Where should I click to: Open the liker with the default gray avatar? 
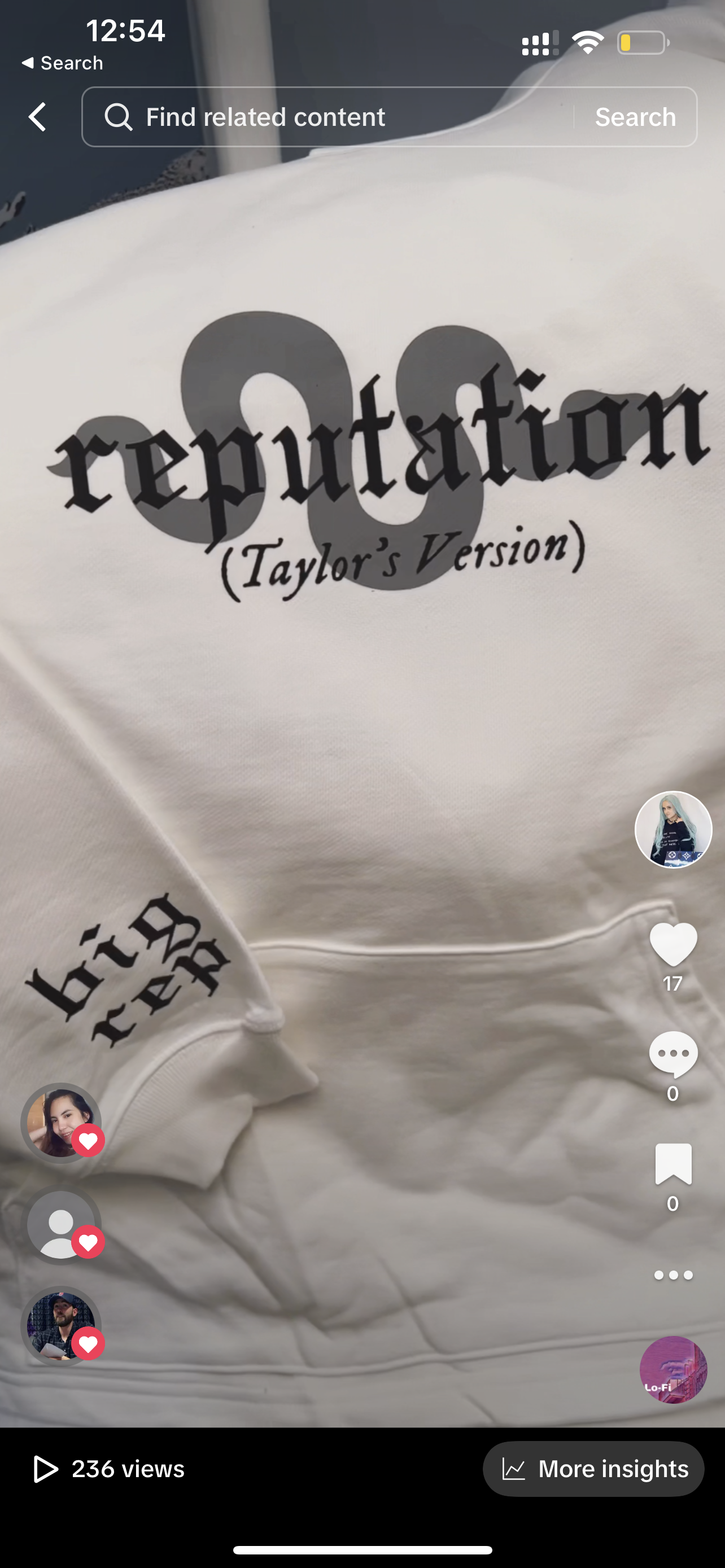(x=60, y=1225)
